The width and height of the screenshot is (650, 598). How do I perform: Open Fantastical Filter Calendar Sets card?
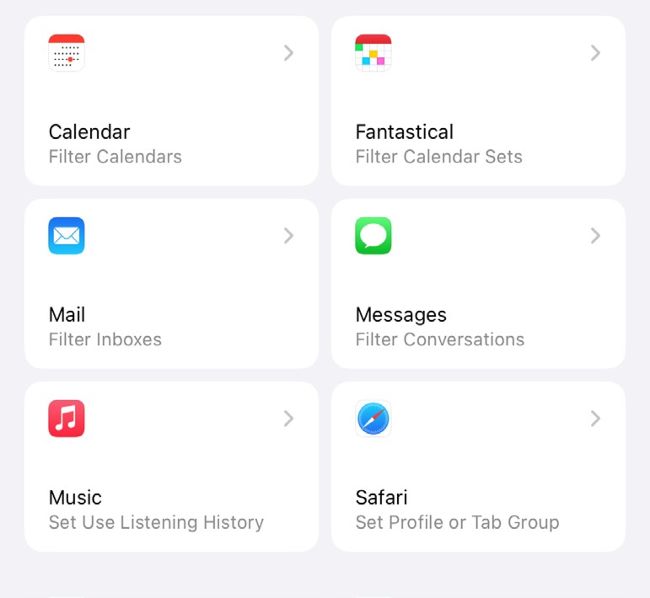pos(478,100)
